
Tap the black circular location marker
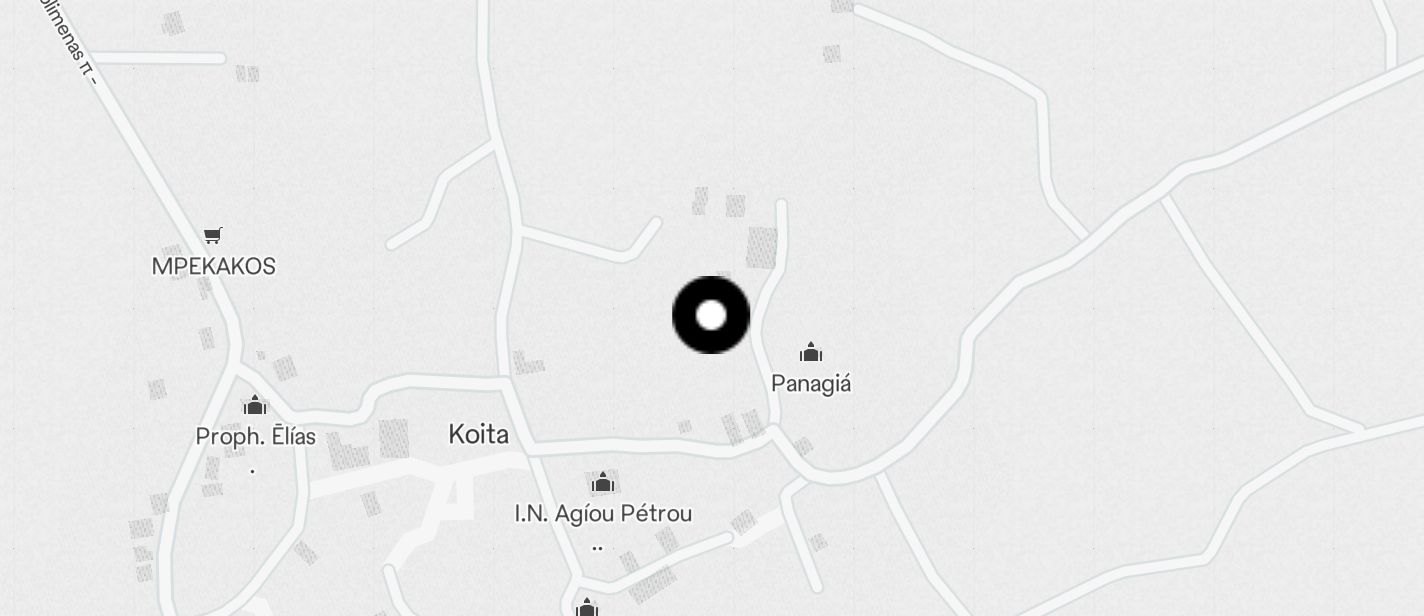[x=711, y=315]
